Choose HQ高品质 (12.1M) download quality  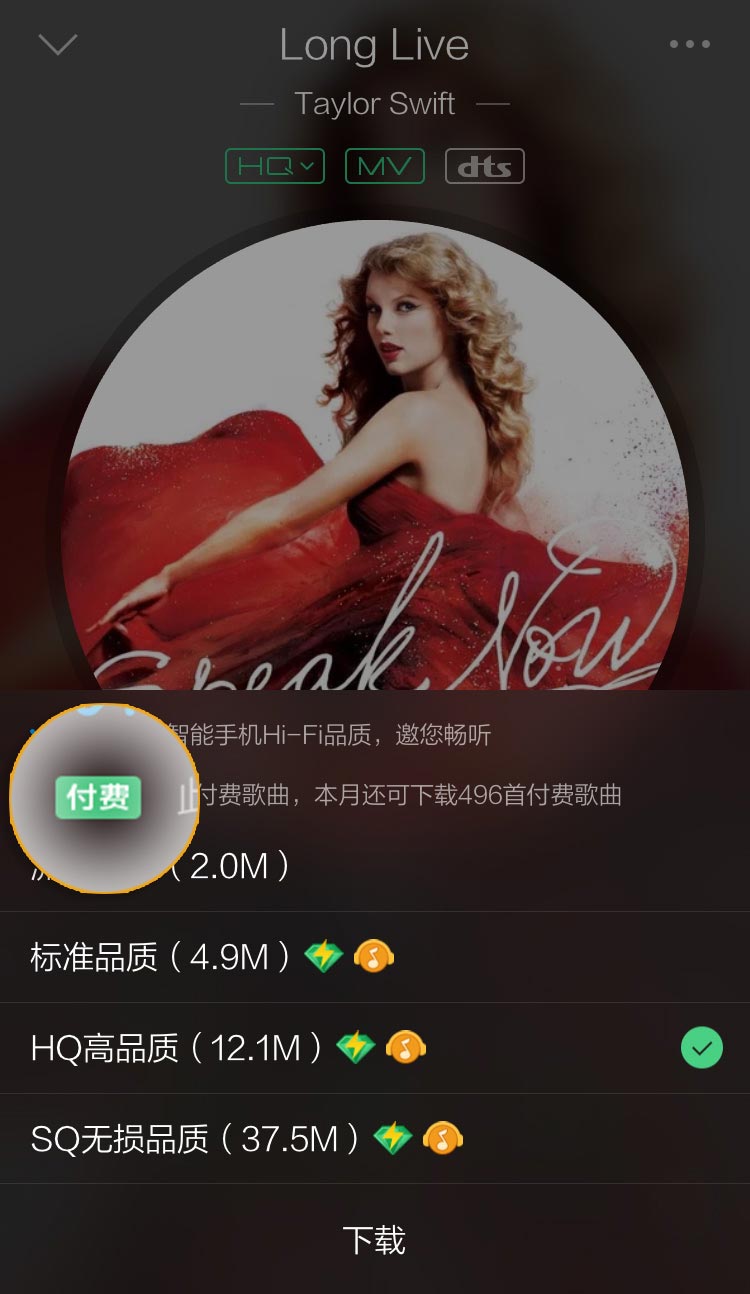point(375,1048)
